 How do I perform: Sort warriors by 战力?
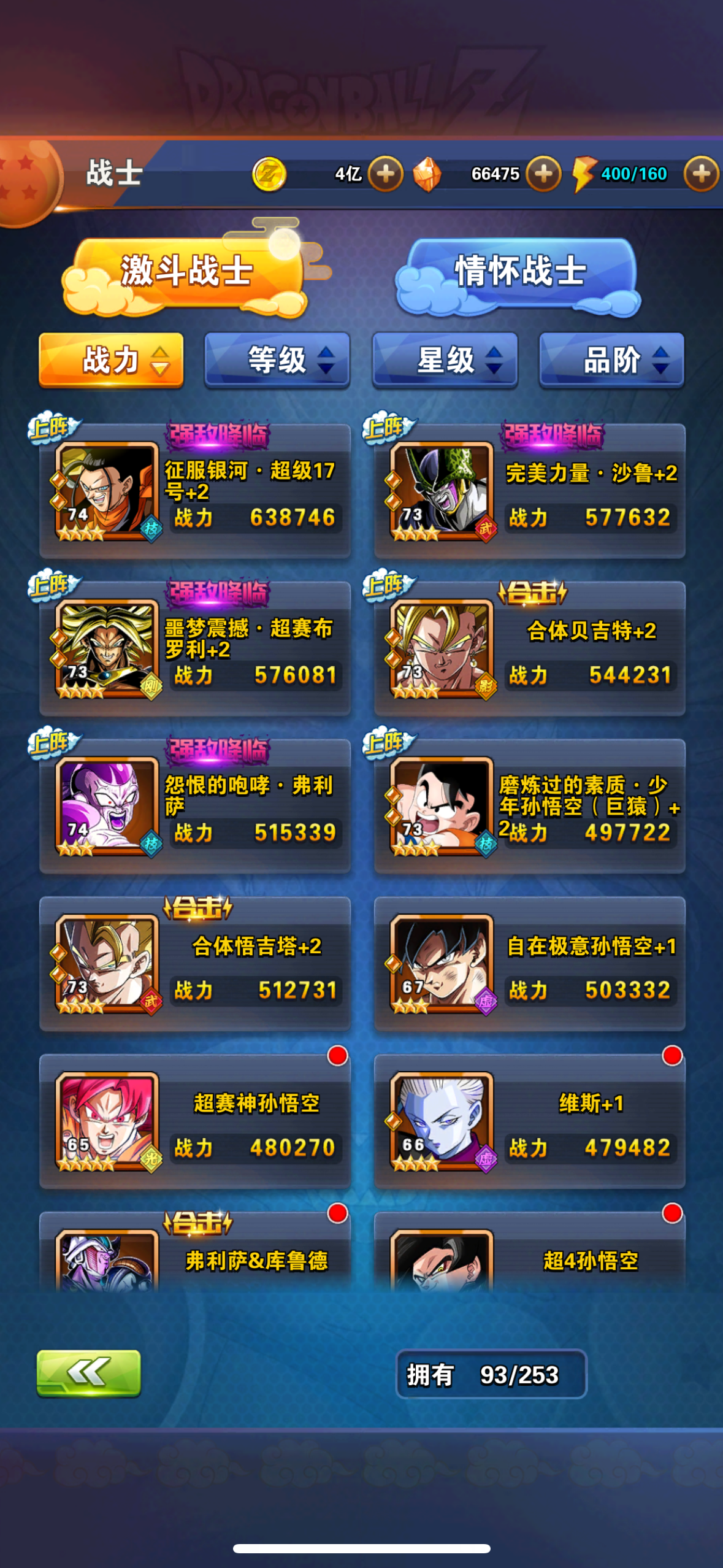pos(111,360)
